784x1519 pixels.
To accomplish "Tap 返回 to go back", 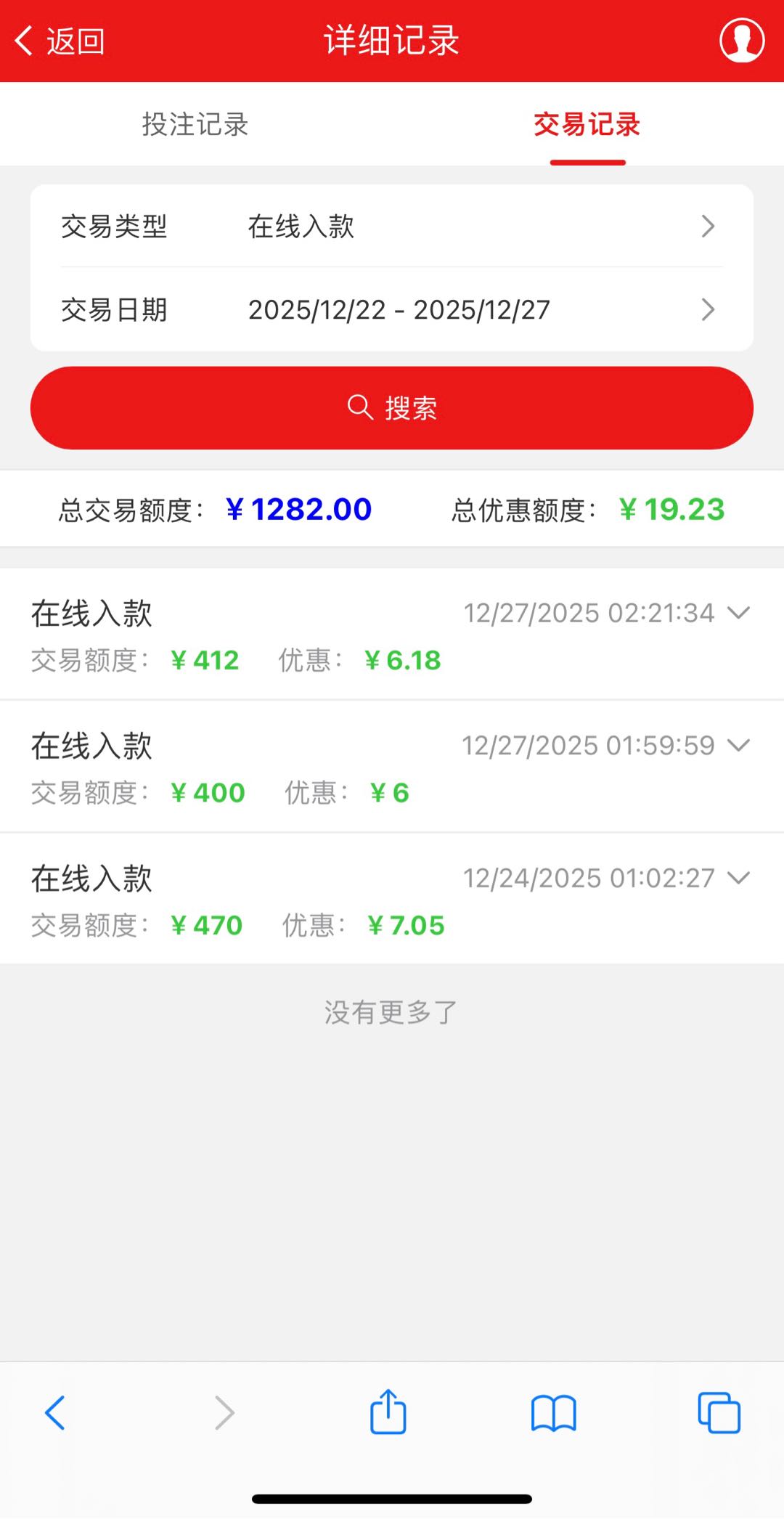I will [73, 41].
